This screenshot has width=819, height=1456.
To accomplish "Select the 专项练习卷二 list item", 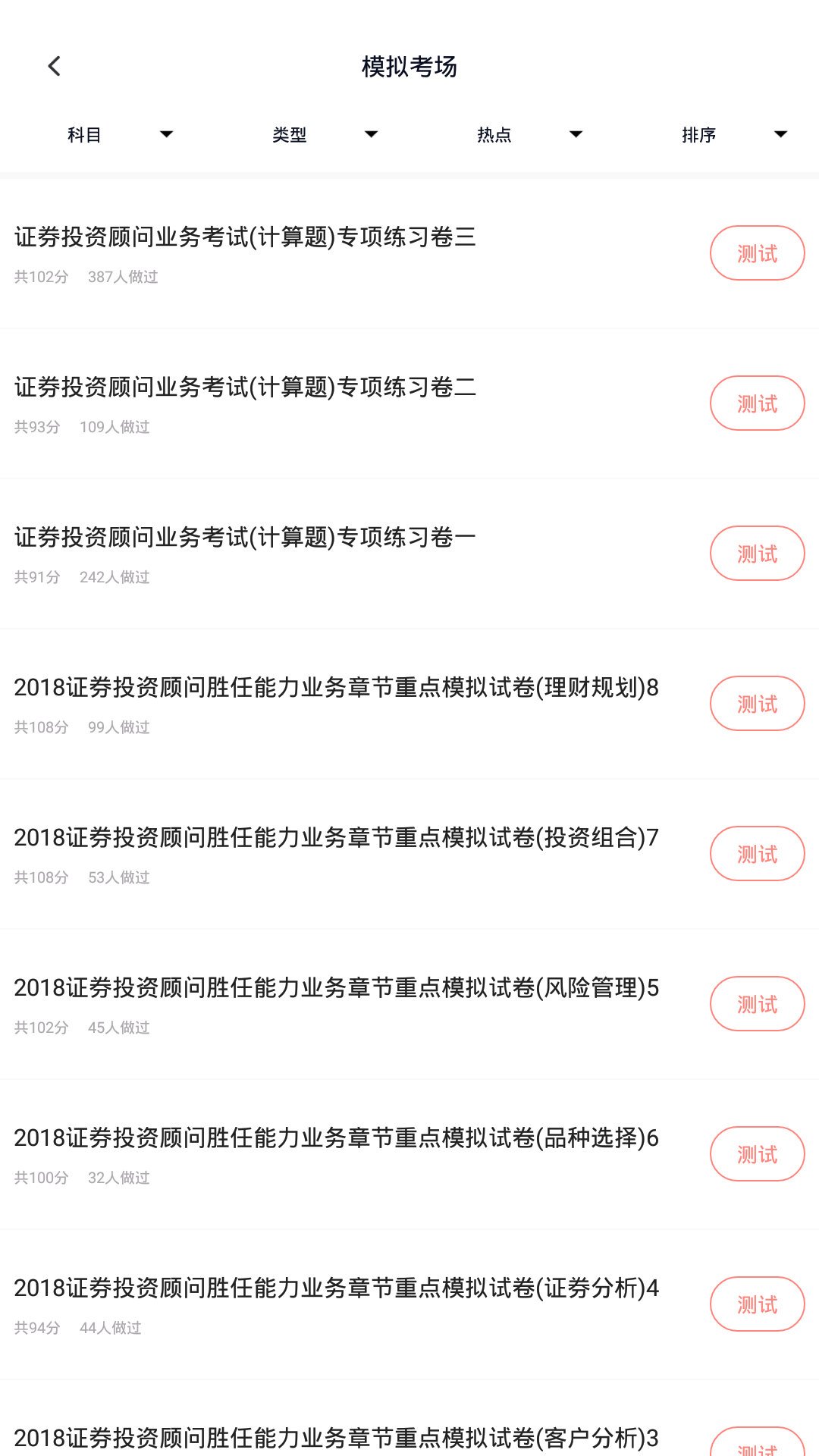I will point(244,387).
